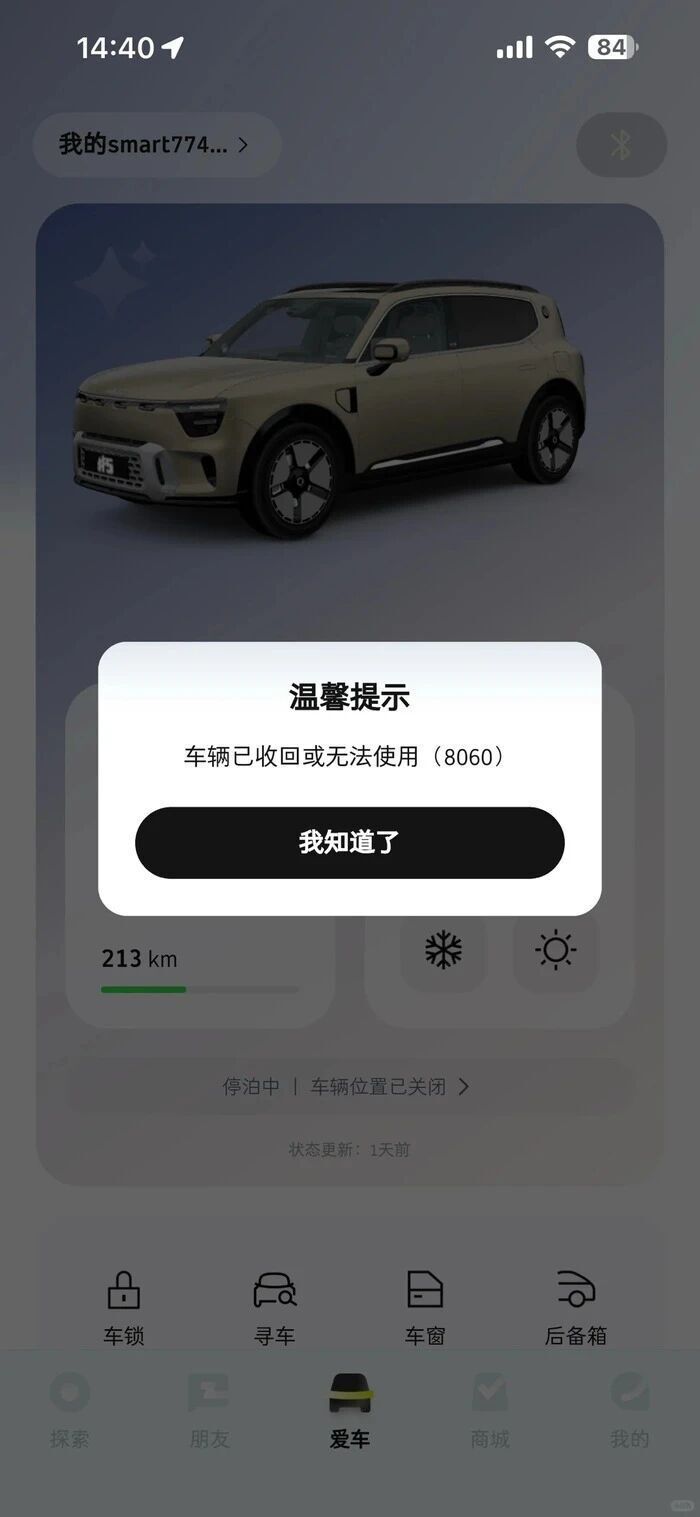The image size is (700, 1517).
Task: Turn on heating with the sun icon
Action: (556, 949)
